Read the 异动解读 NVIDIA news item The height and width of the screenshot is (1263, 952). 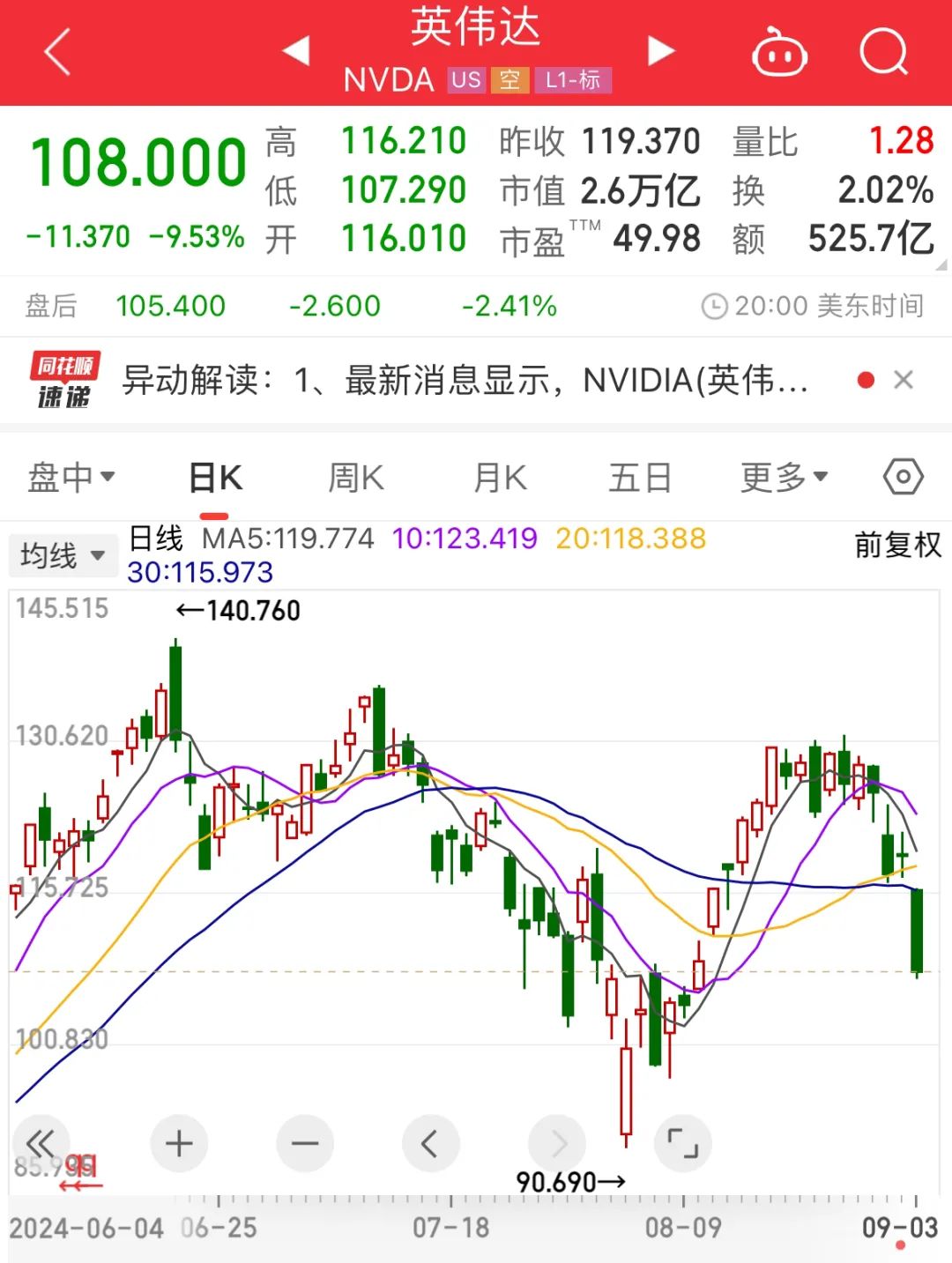coord(467,381)
